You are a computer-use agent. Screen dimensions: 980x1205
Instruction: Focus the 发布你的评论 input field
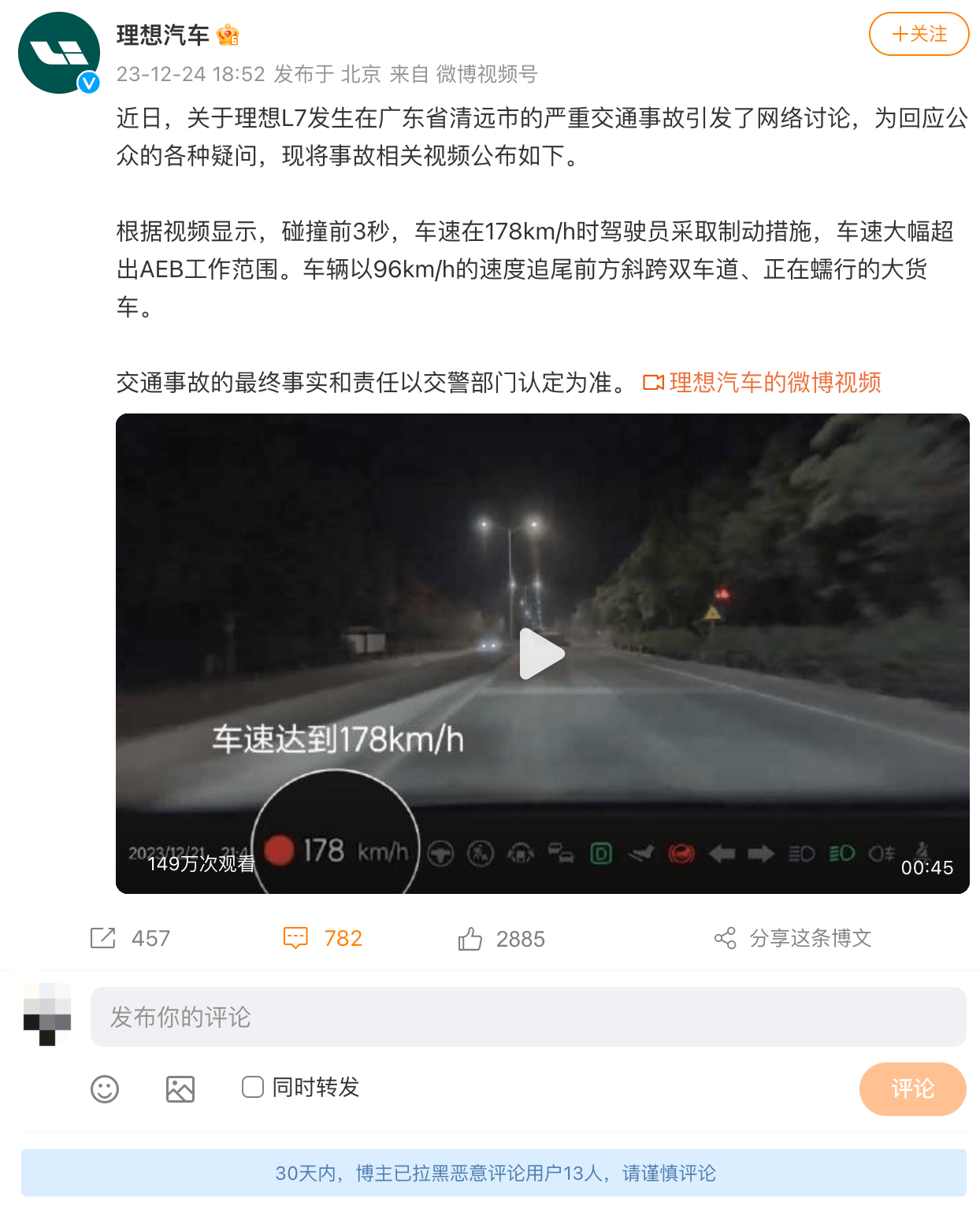click(x=528, y=1017)
